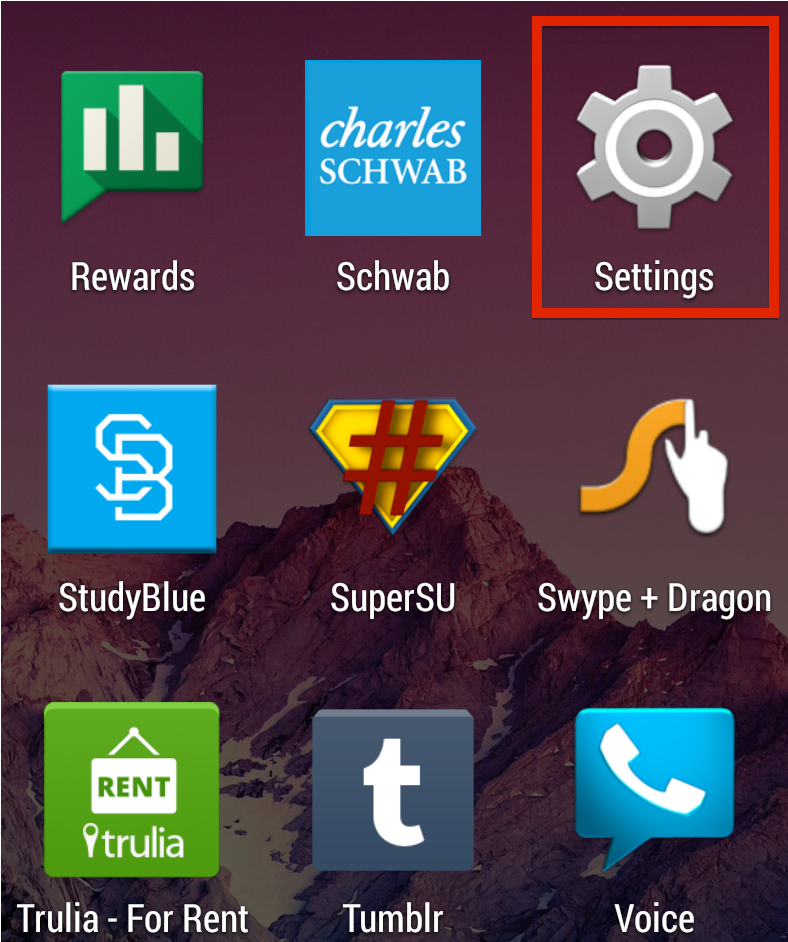Launch the StudyBlue app
The image size is (788, 942).
click(x=131, y=467)
